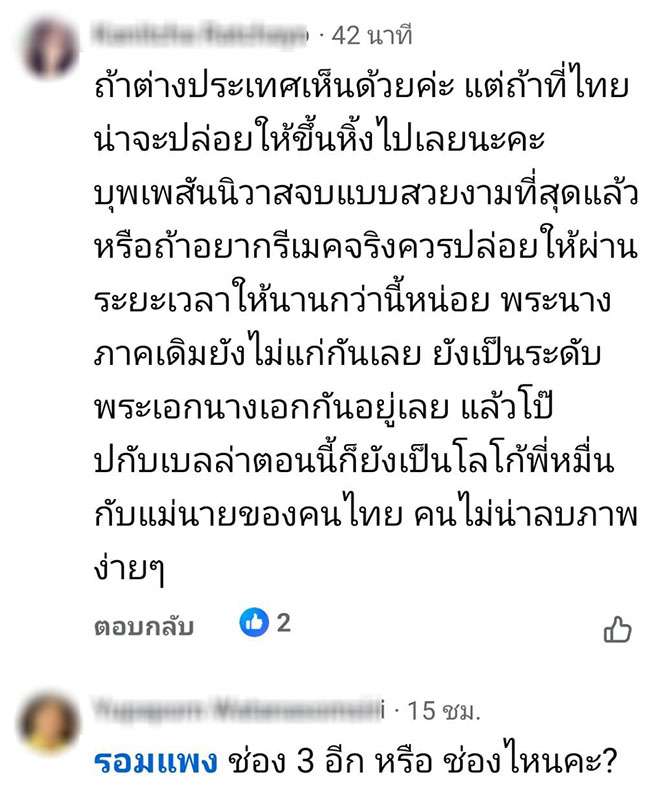Open the first commenter's profile picture

coord(49,48)
